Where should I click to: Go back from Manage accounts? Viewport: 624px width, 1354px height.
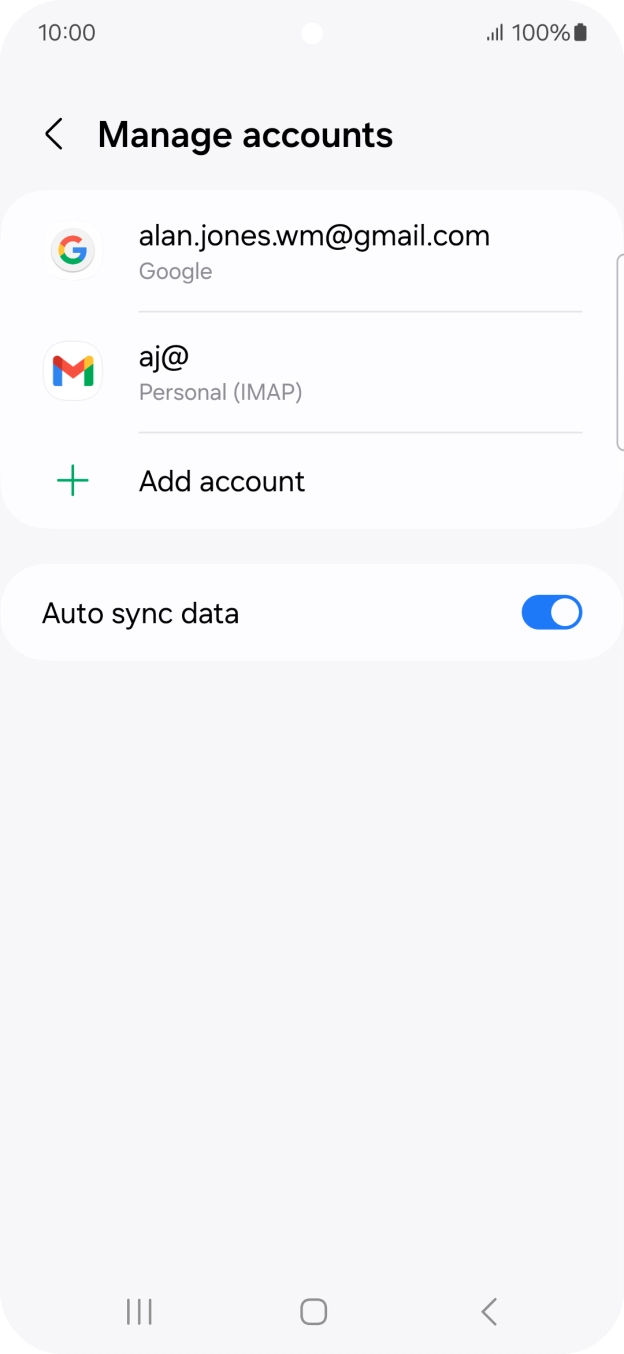click(54, 135)
